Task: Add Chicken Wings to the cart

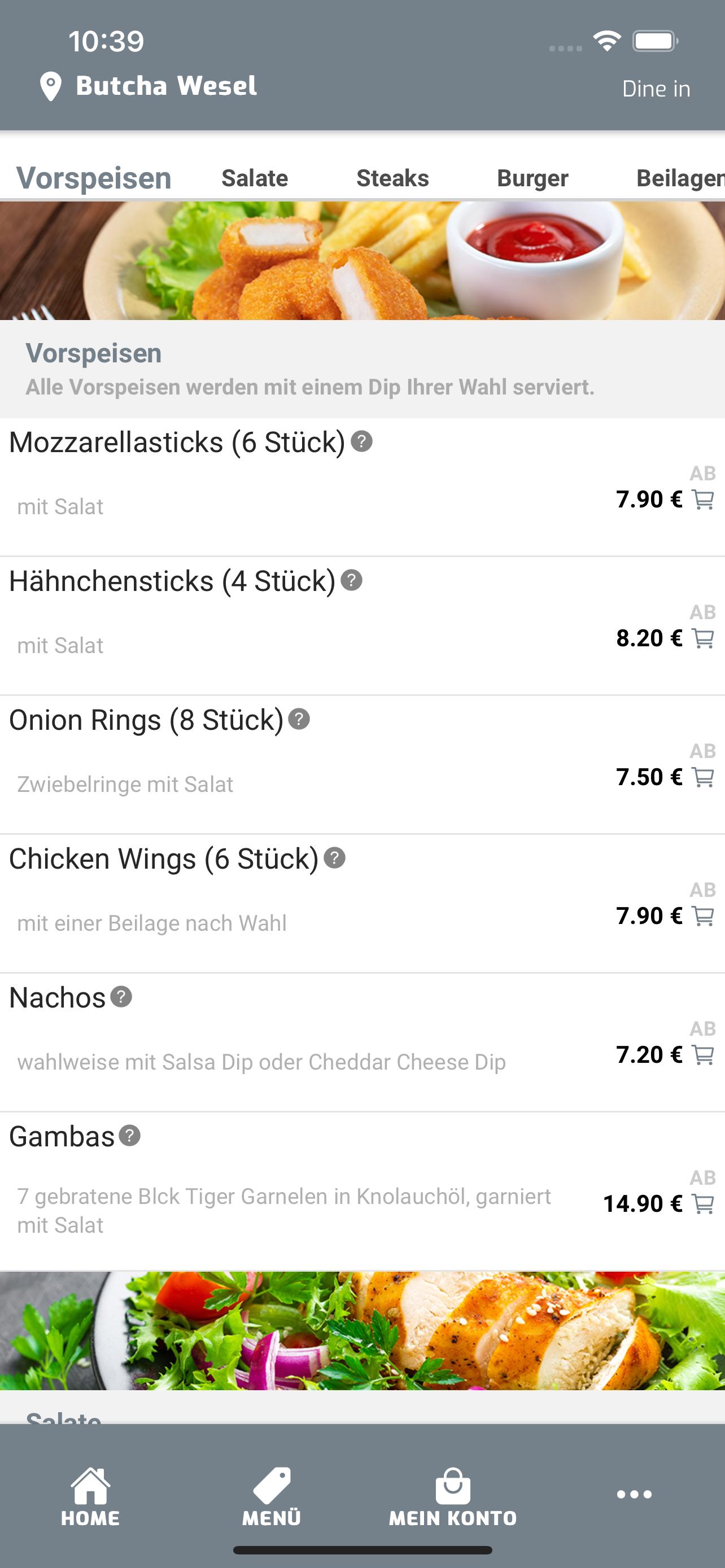Action: pos(704,916)
